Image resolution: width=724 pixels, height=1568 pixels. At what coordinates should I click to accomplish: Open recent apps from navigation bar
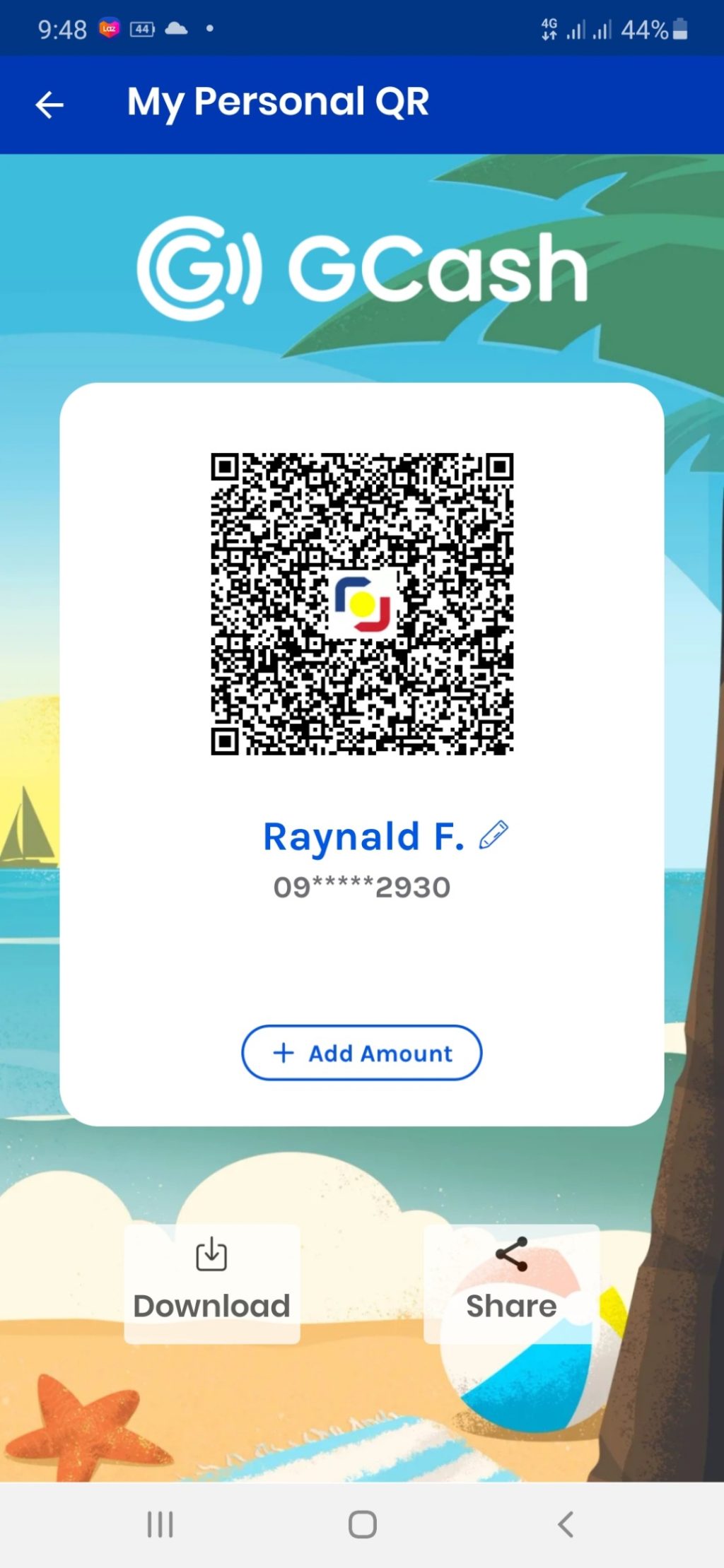[160, 1524]
